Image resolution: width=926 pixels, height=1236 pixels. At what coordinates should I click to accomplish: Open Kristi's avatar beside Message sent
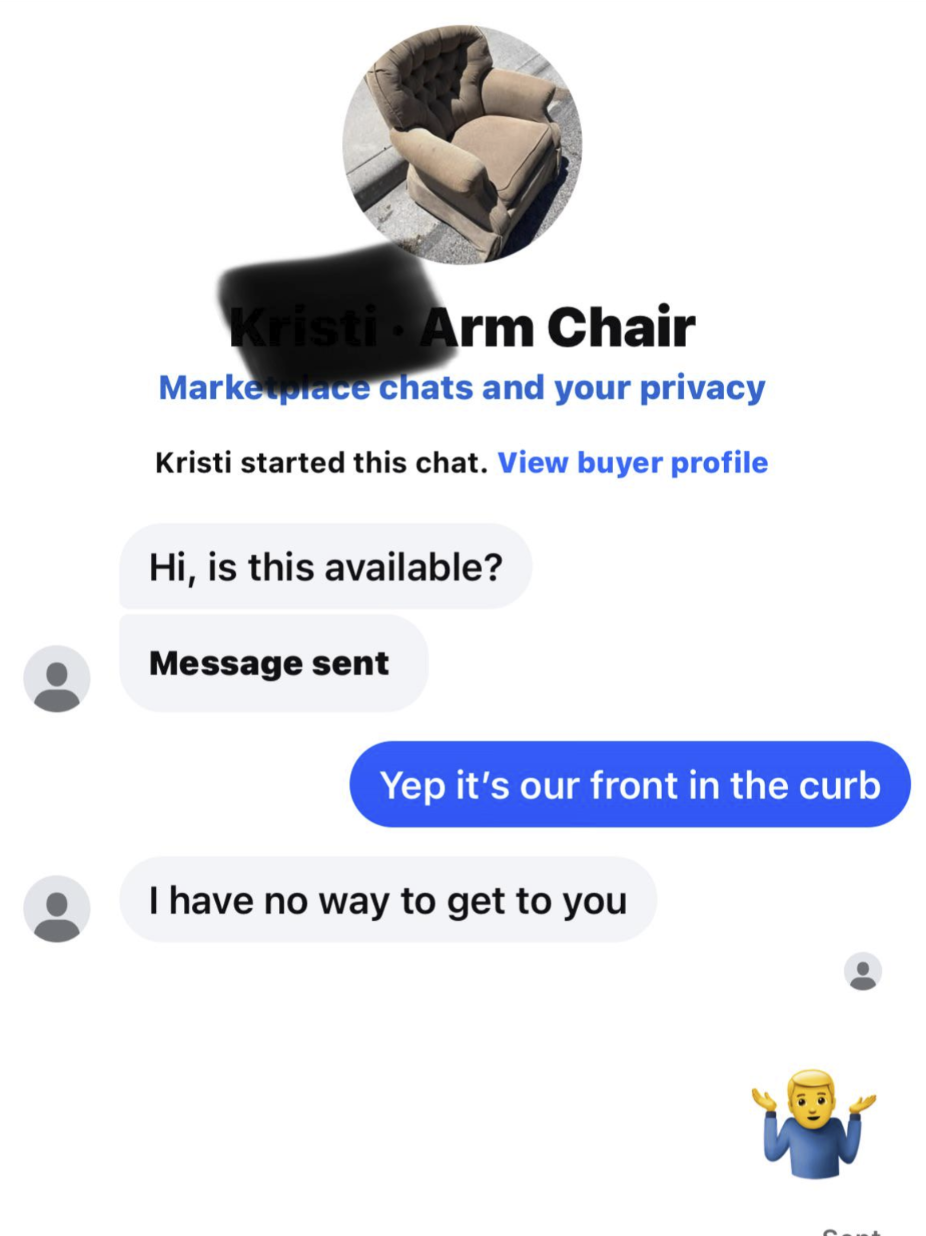[57, 679]
